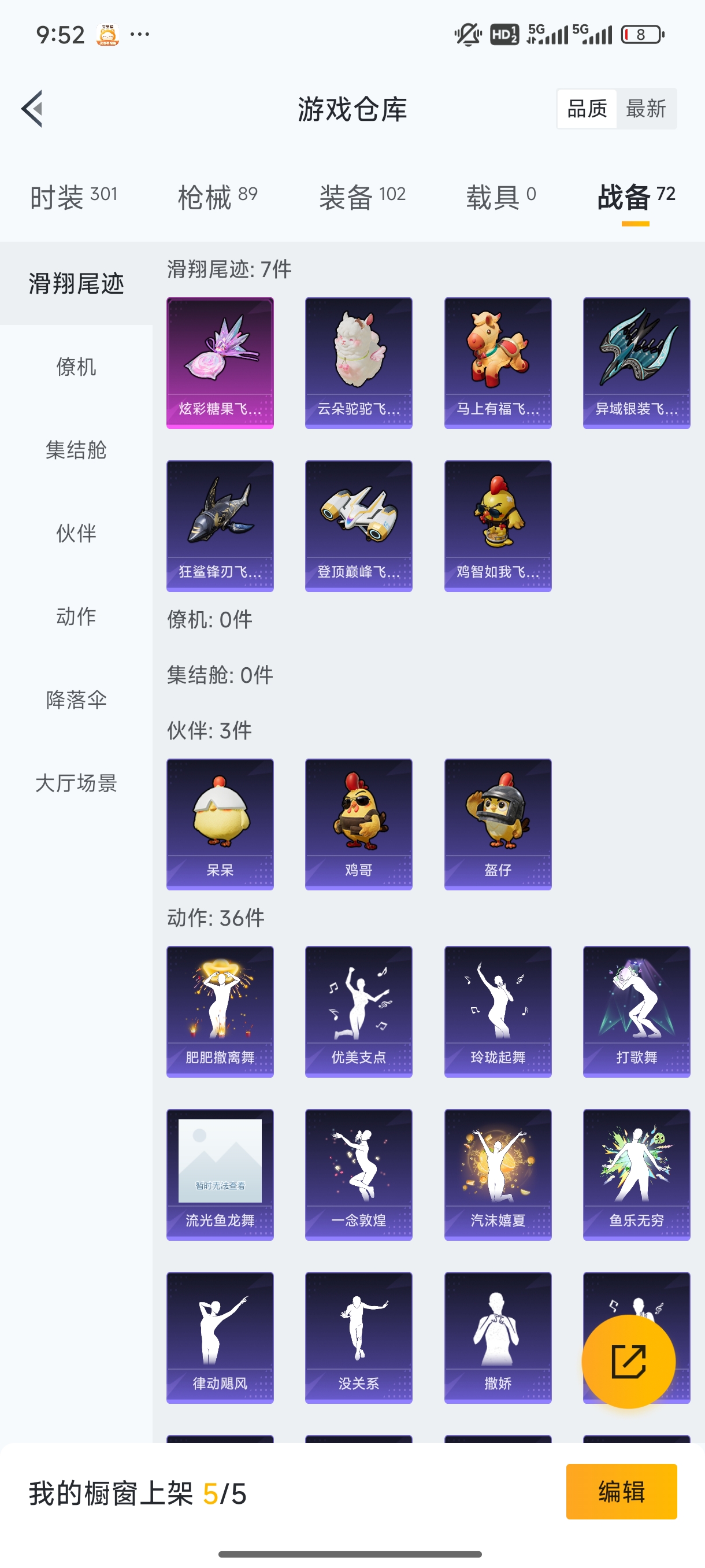705x1568 pixels.
Task: Enable 品质 sorting mode
Action: coord(588,108)
